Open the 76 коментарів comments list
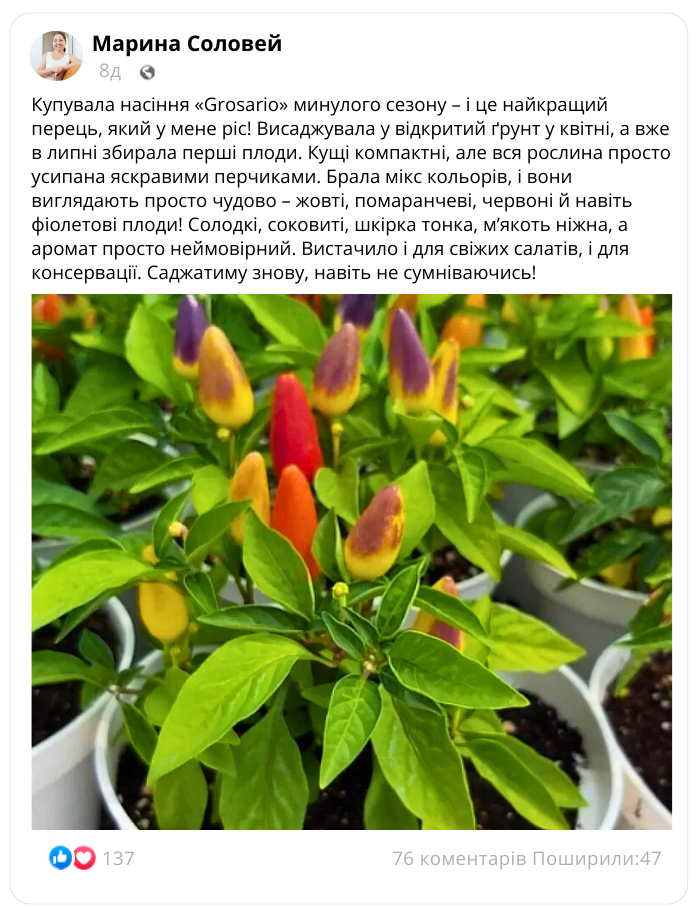The height and width of the screenshot is (908, 698). [459, 858]
